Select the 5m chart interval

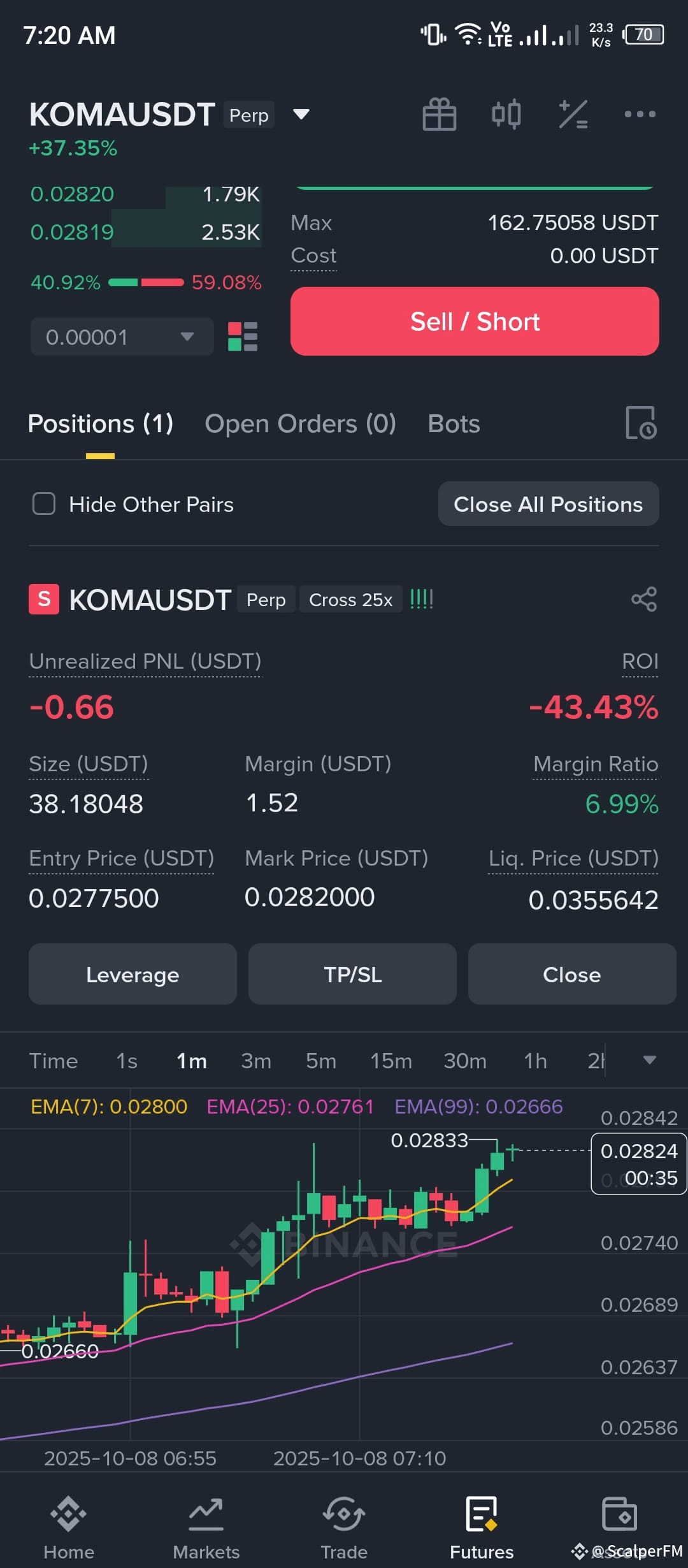pyautogui.click(x=320, y=1061)
